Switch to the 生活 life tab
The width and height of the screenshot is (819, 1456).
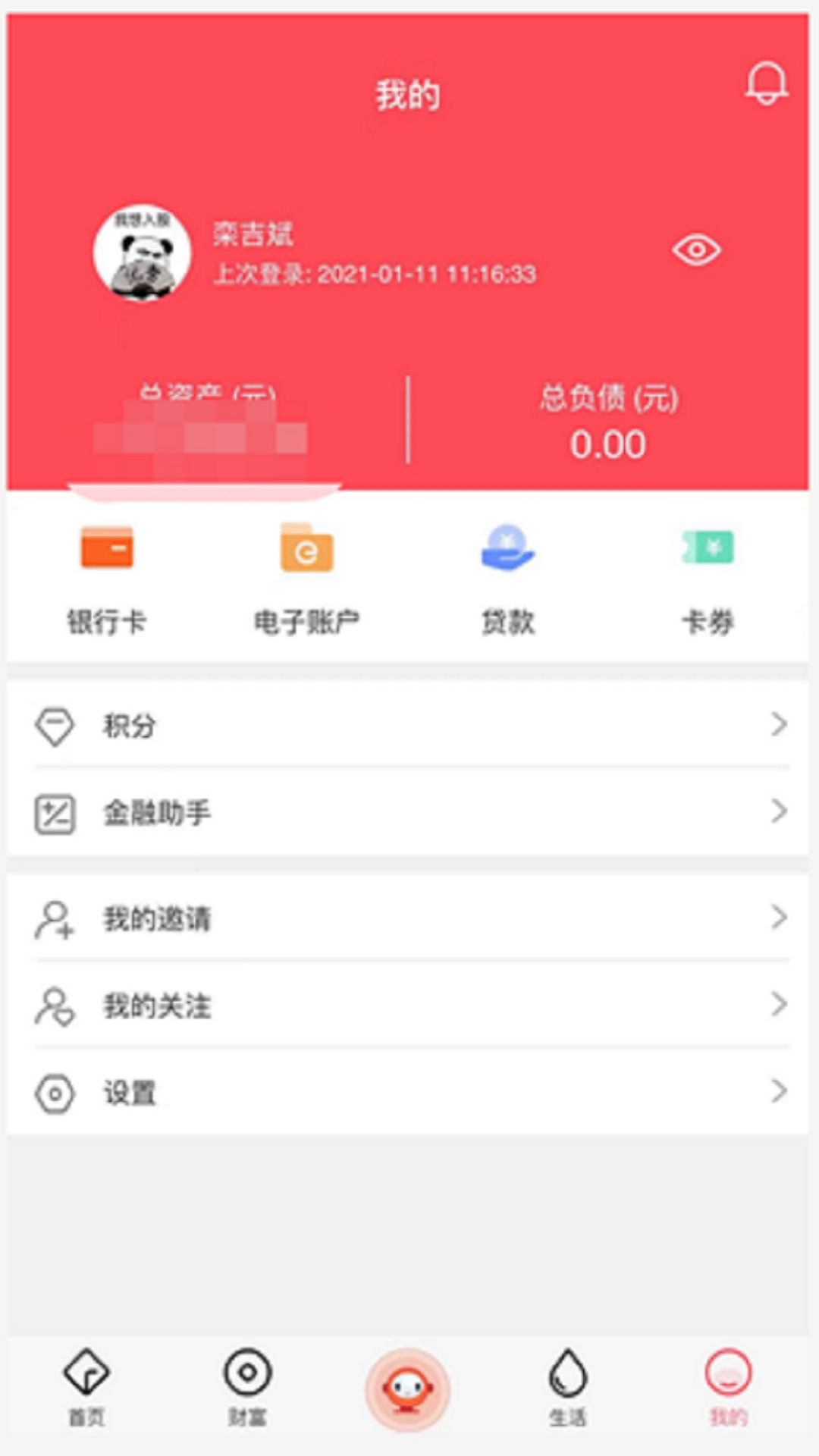click(568, 1388)
